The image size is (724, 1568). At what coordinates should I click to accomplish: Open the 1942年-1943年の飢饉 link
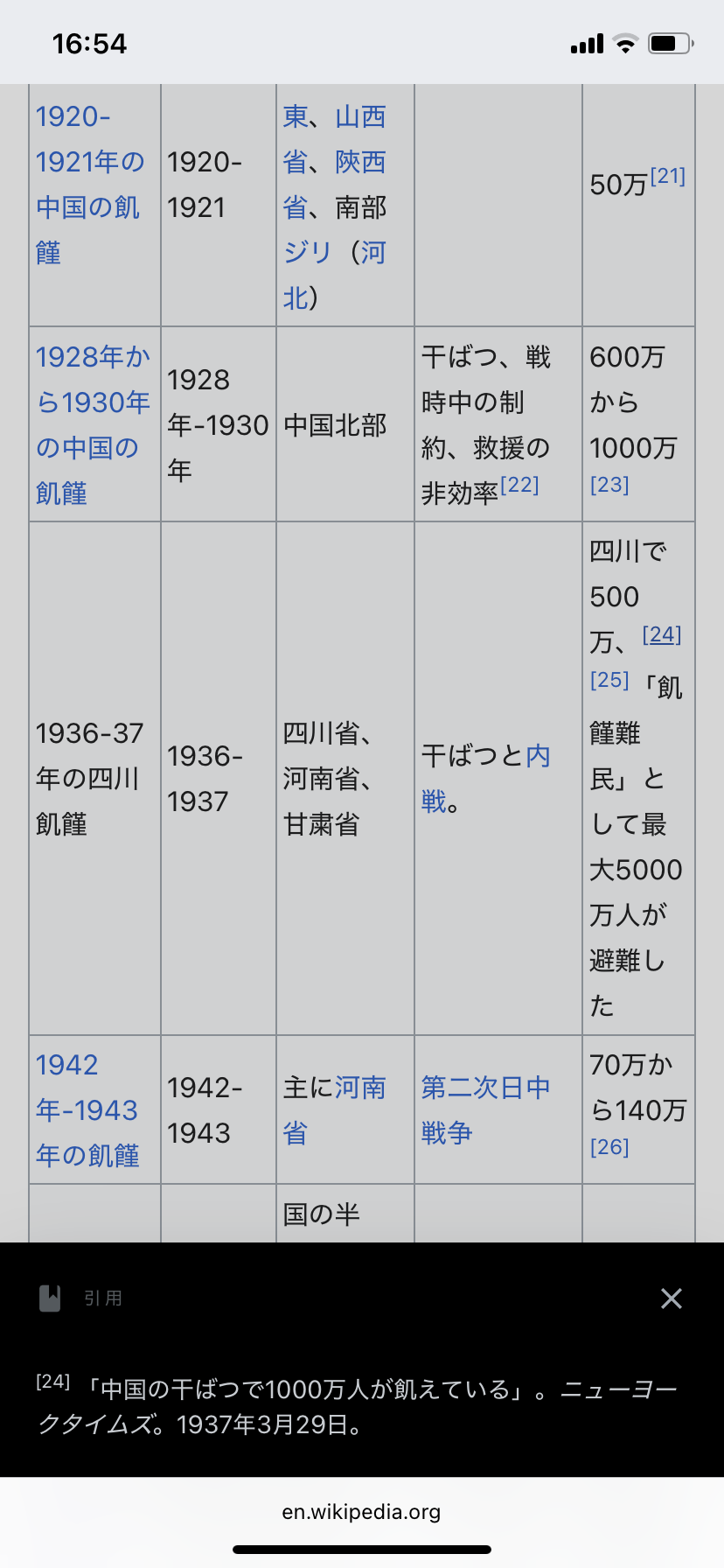click(x=87, y=1110)
